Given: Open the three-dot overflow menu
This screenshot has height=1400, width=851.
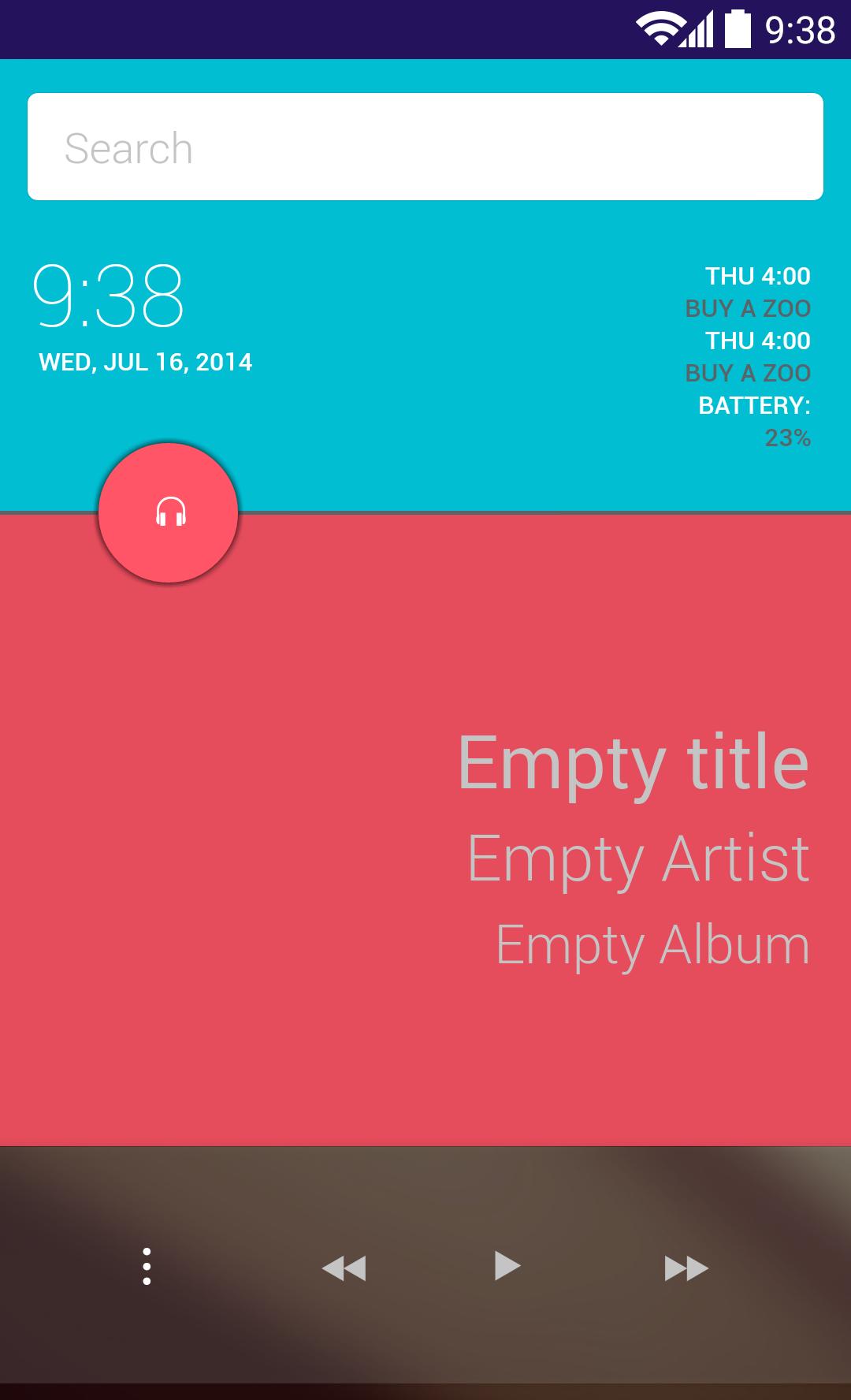Looking at the screenshot, I should pyautogui.click(x=147, y=1267).
